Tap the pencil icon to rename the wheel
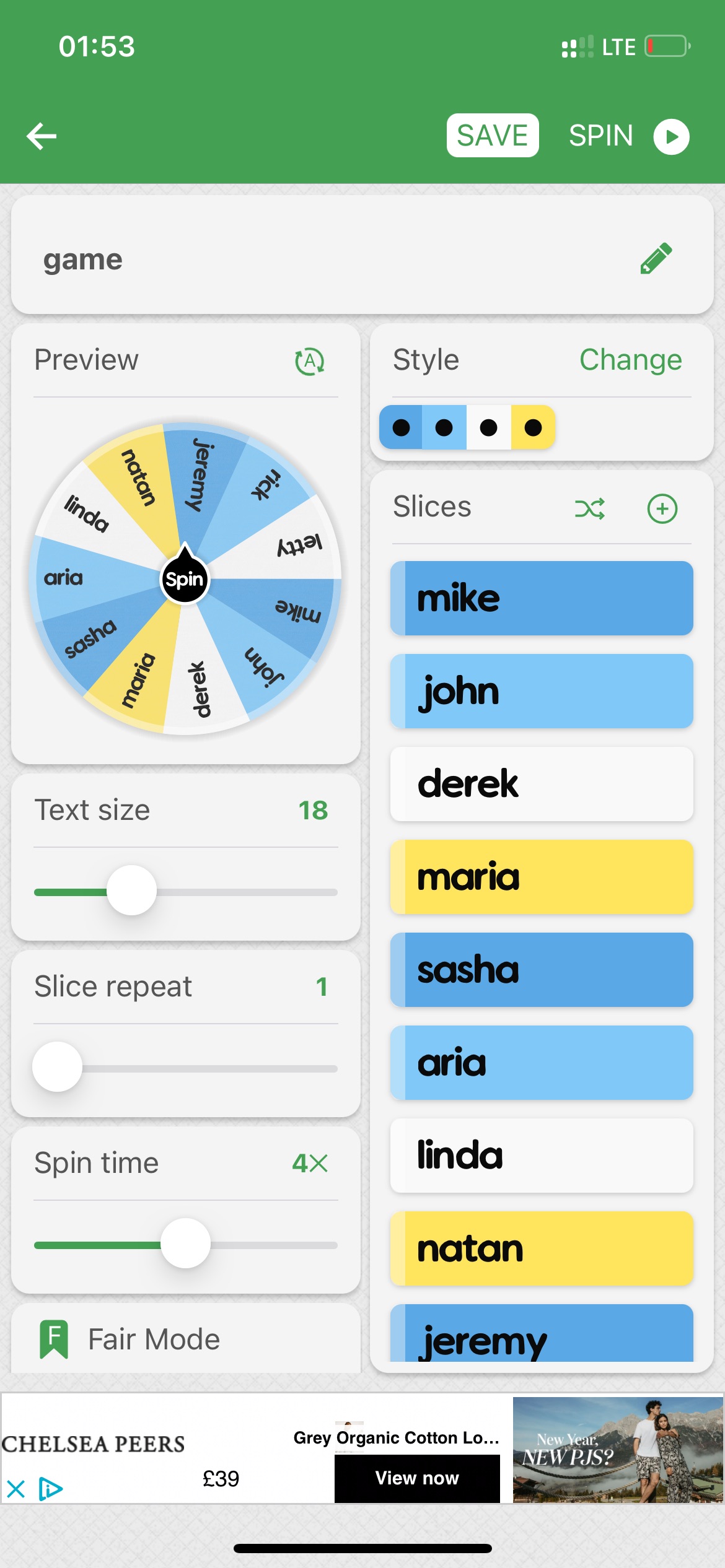Viewport: 725px width, 1568px height. [654, 258]
